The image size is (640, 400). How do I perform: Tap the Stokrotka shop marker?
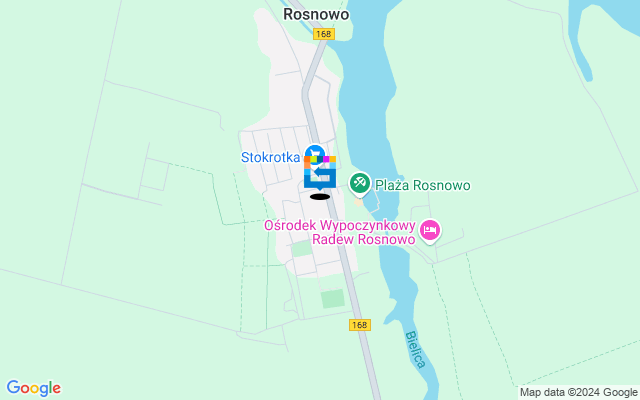315,155
